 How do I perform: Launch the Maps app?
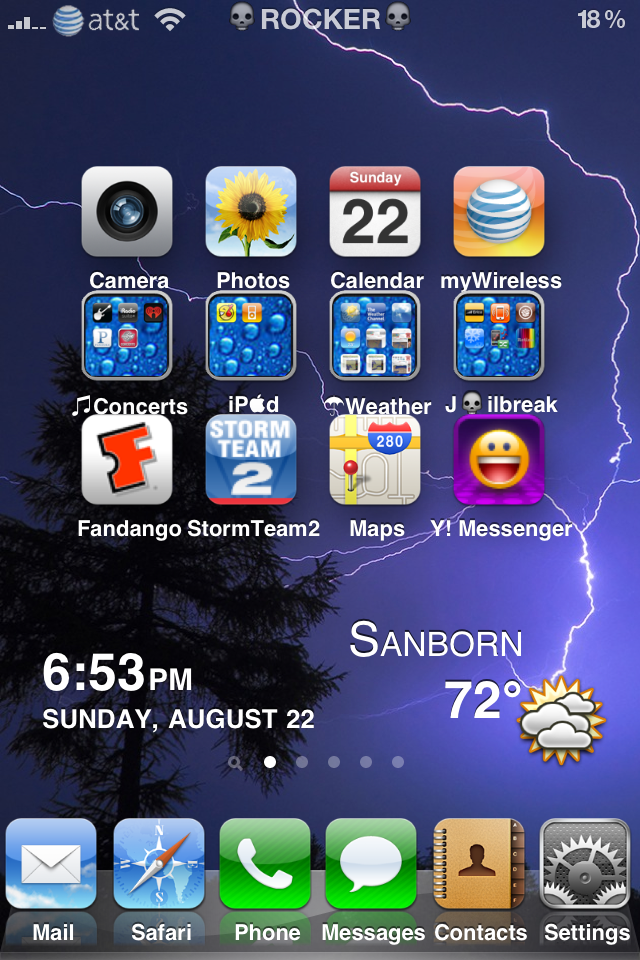(375, 460)
